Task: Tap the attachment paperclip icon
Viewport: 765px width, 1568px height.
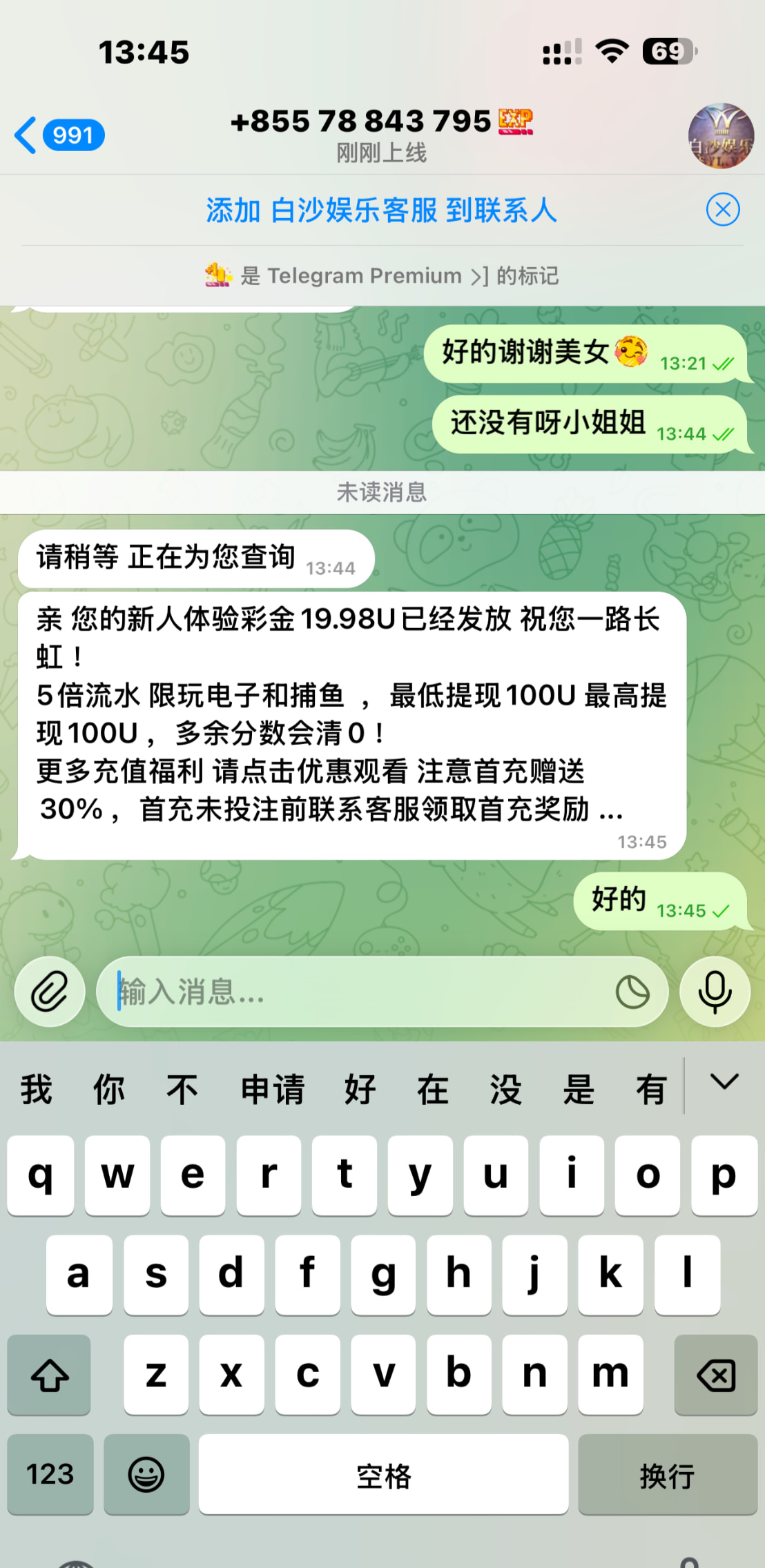Action: tap(50, 992)
